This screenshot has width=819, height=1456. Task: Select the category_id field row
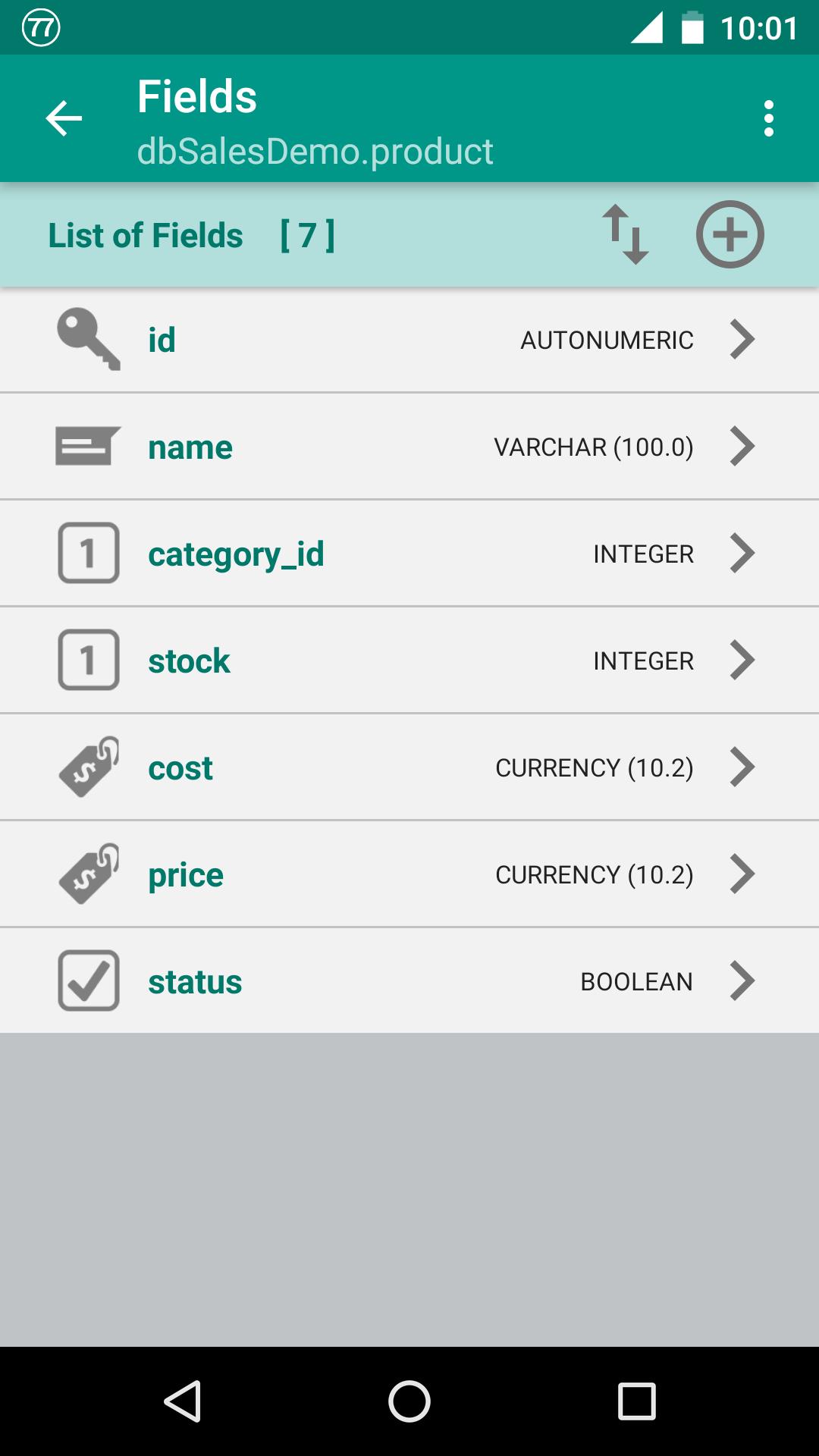(x=409, y=554)
